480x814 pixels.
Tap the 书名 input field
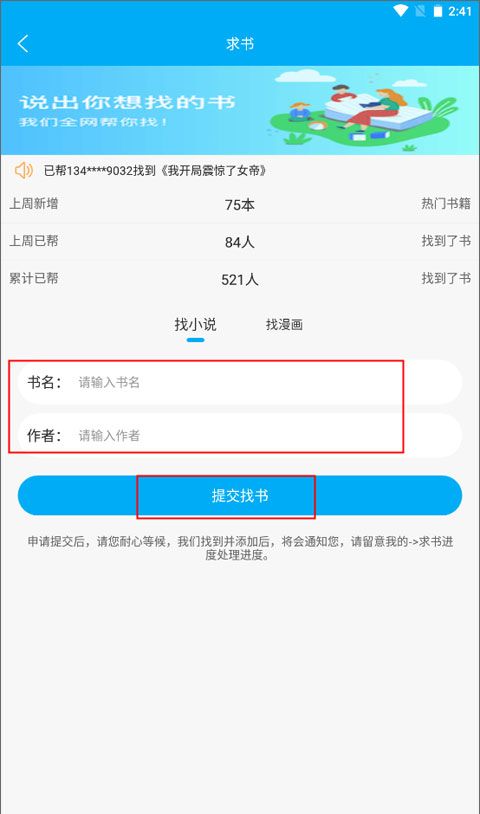240,382
